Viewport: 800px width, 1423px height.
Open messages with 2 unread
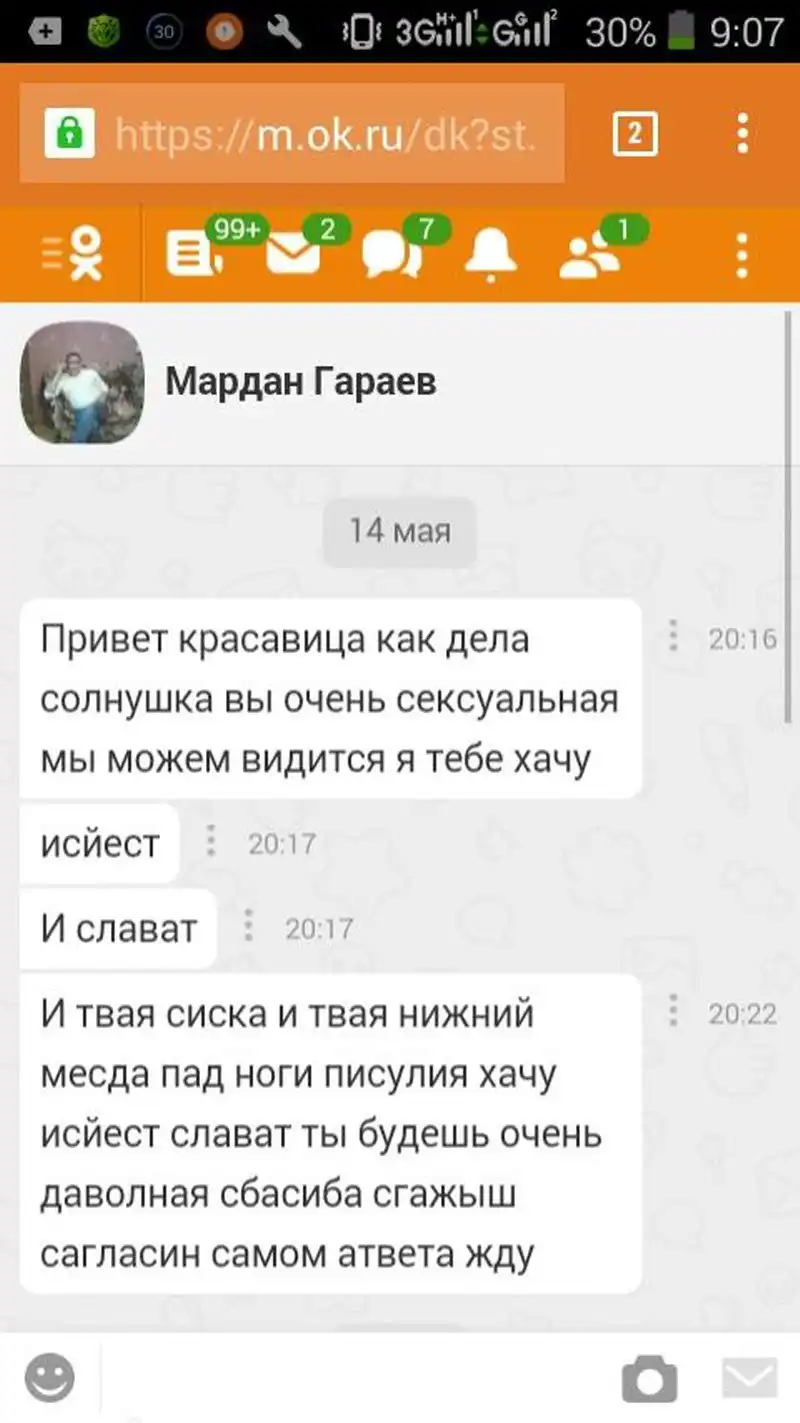pos(294,254)
